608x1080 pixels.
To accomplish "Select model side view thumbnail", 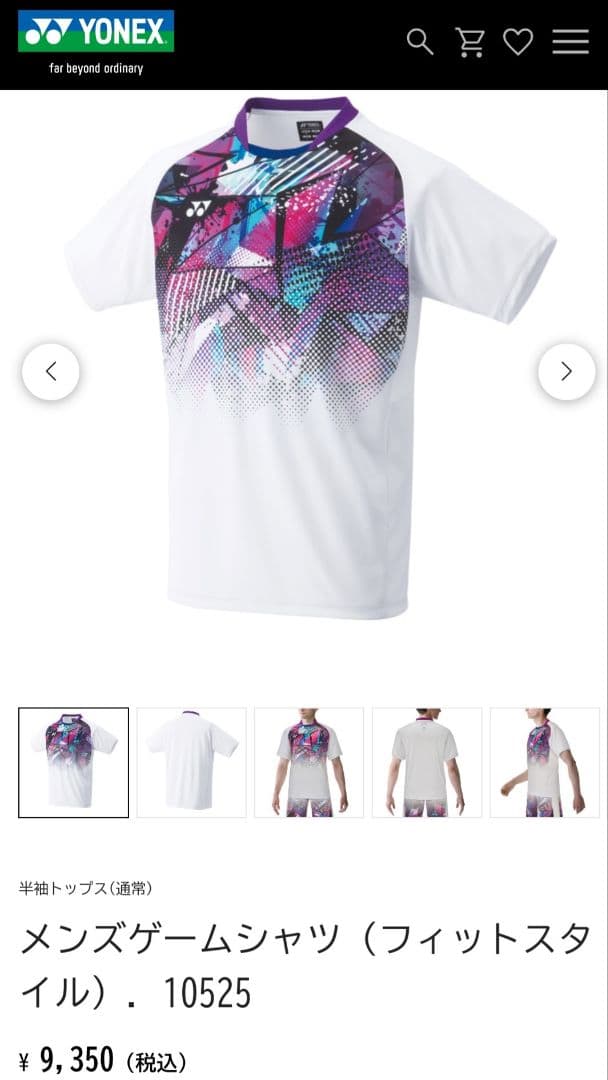I will pos(544,762).
